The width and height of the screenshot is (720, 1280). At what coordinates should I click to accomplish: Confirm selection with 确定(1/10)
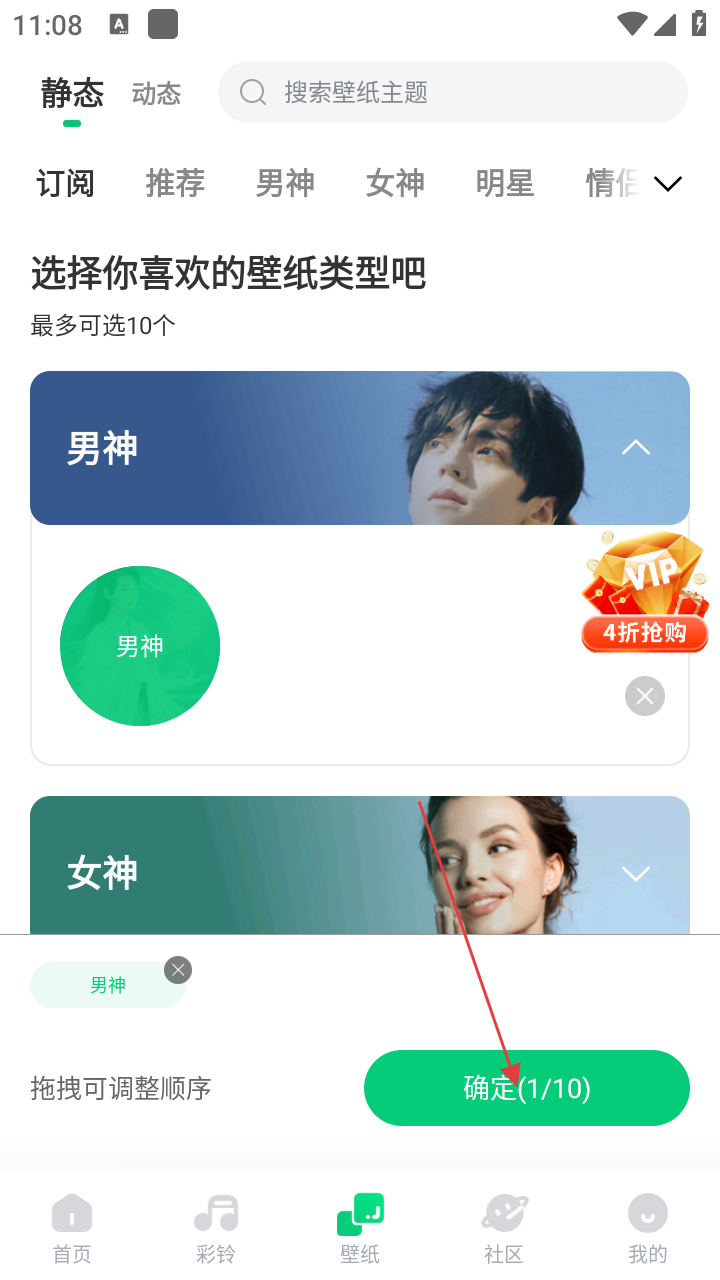527,1088
